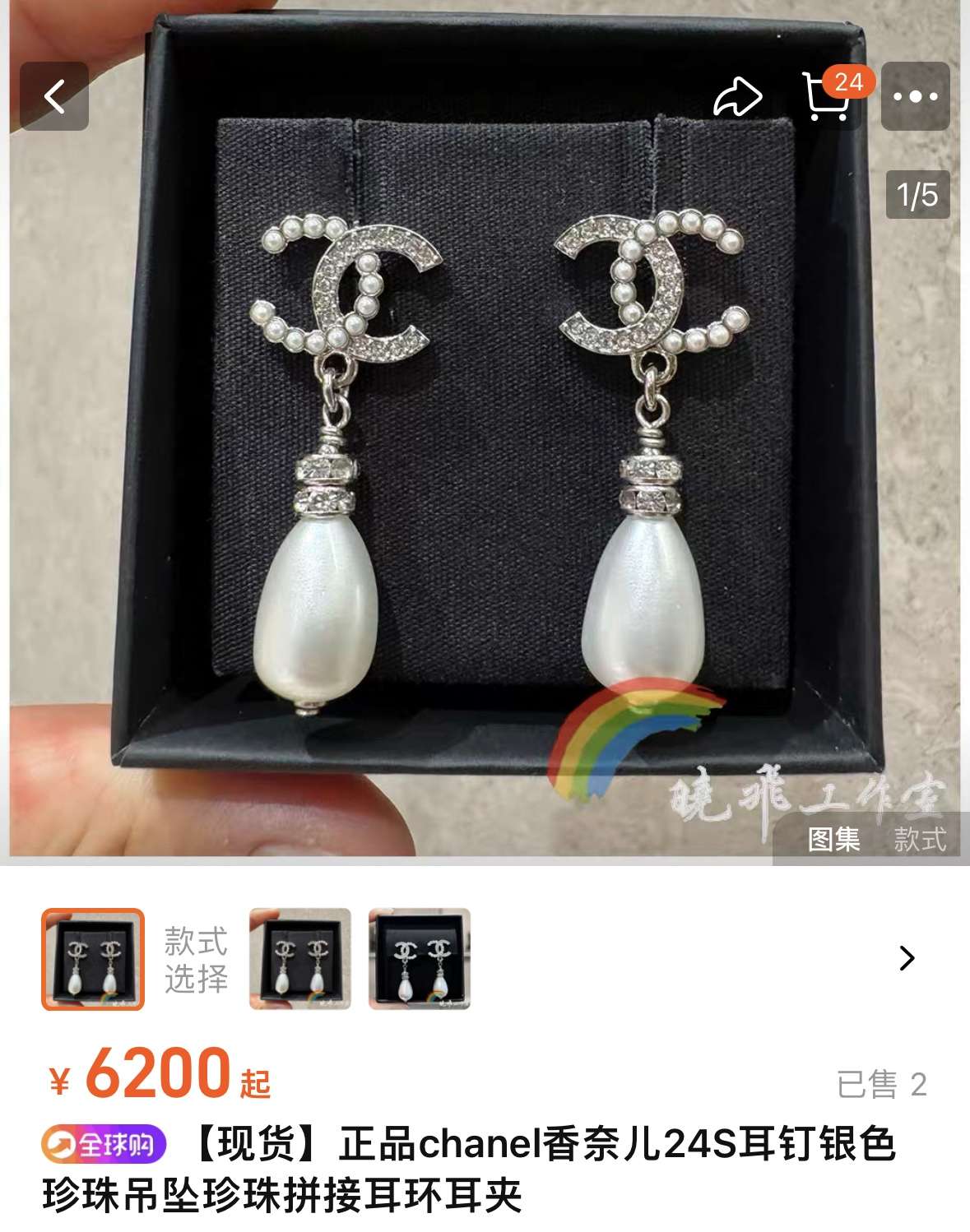Switch to the 图集 image tab
This screenshot has height=1232, width=970.
tap(833, 839)
